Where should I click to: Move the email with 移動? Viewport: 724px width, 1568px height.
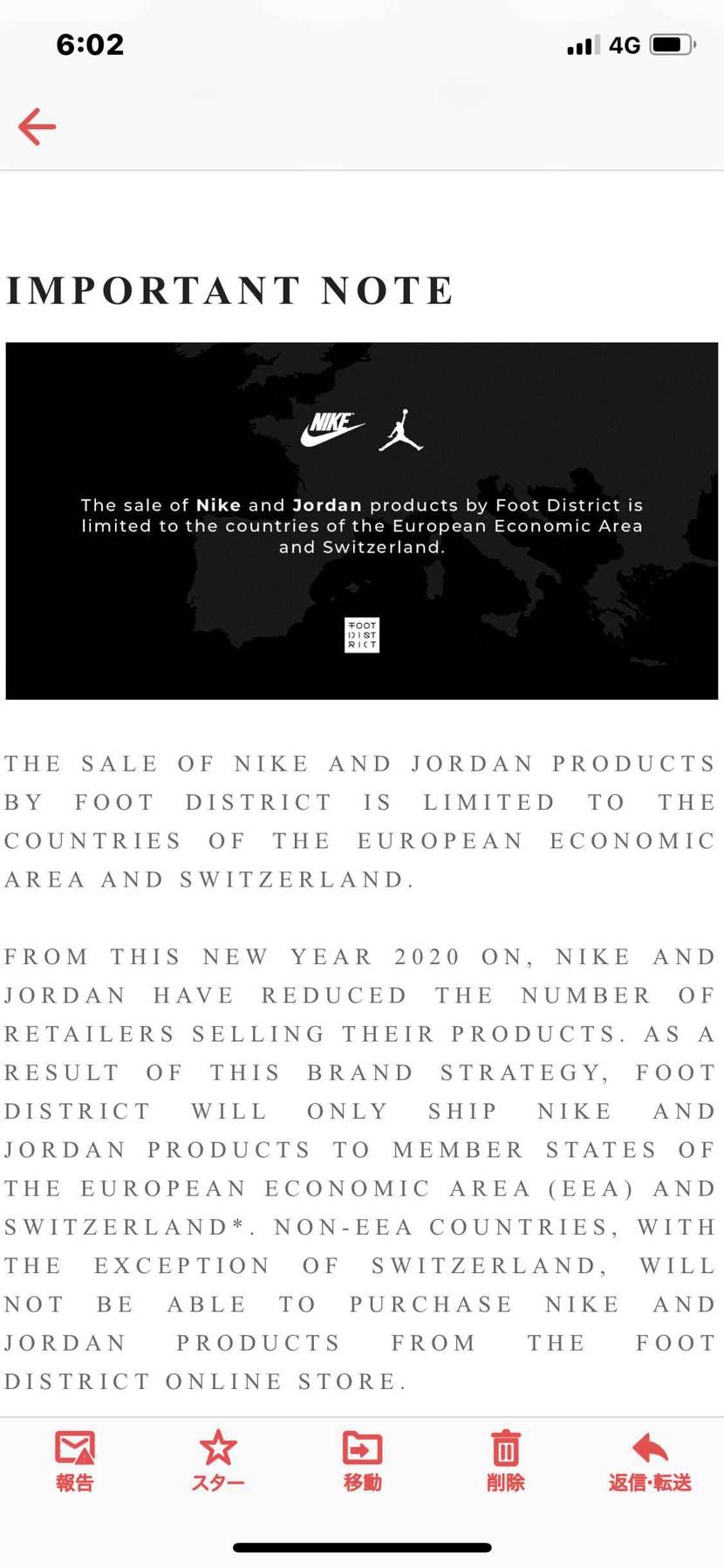coord(362,1462)
